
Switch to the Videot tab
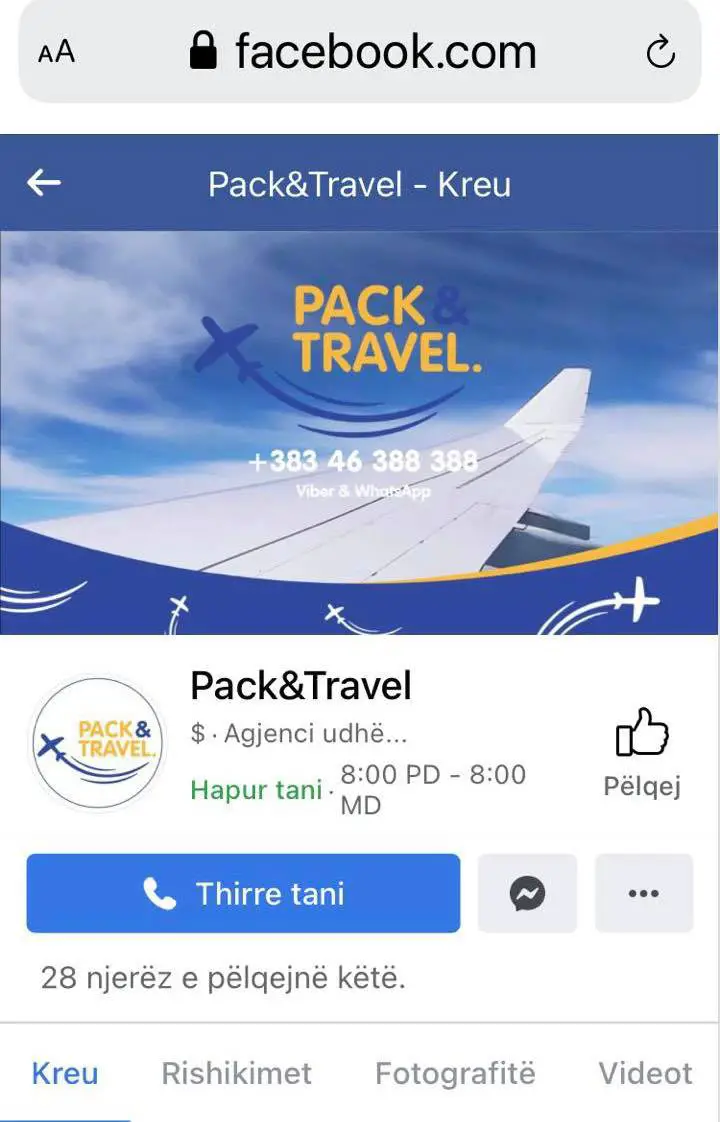[645, 1074]
